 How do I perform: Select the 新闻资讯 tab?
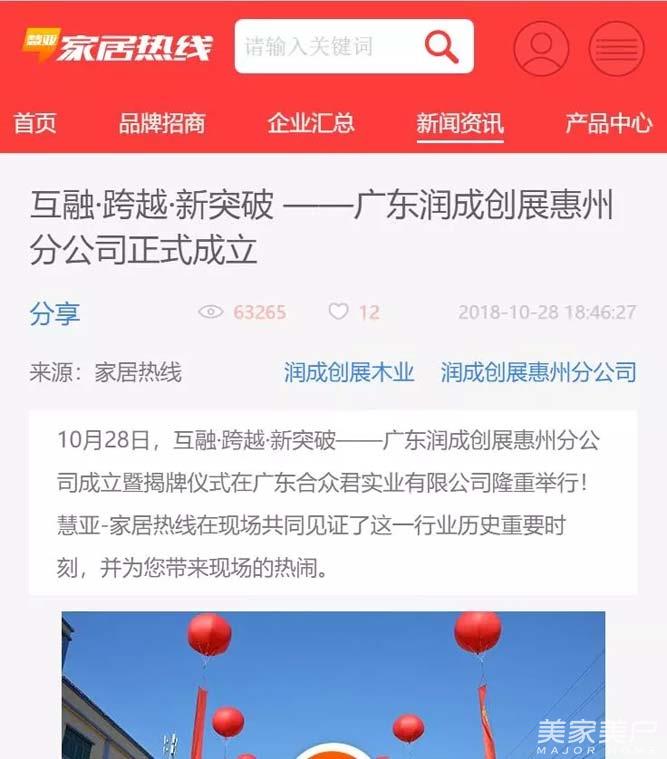pyautogui.click(x=460, y=123)
